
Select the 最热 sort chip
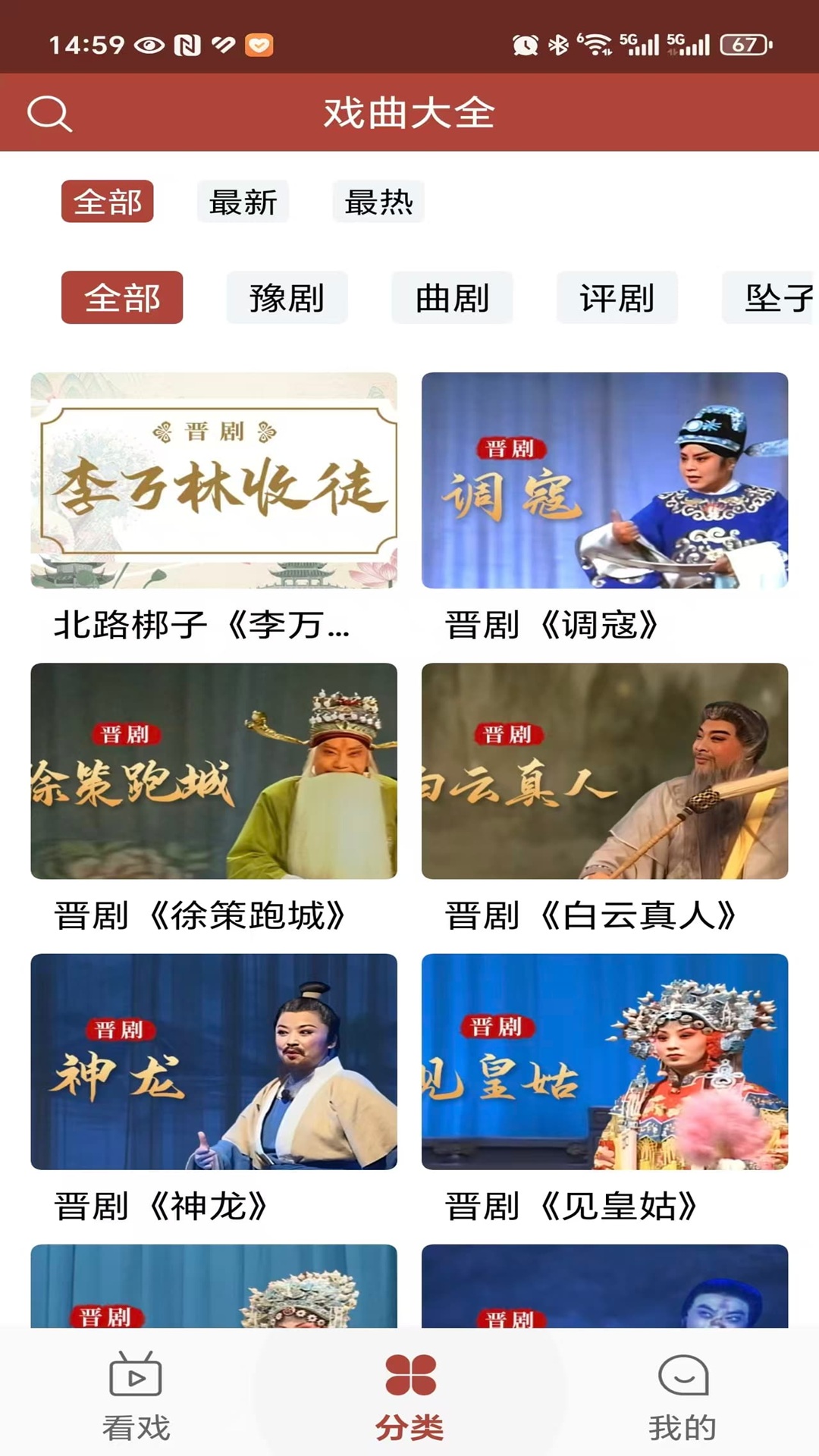pyautogui.click(x=378, y=202)
